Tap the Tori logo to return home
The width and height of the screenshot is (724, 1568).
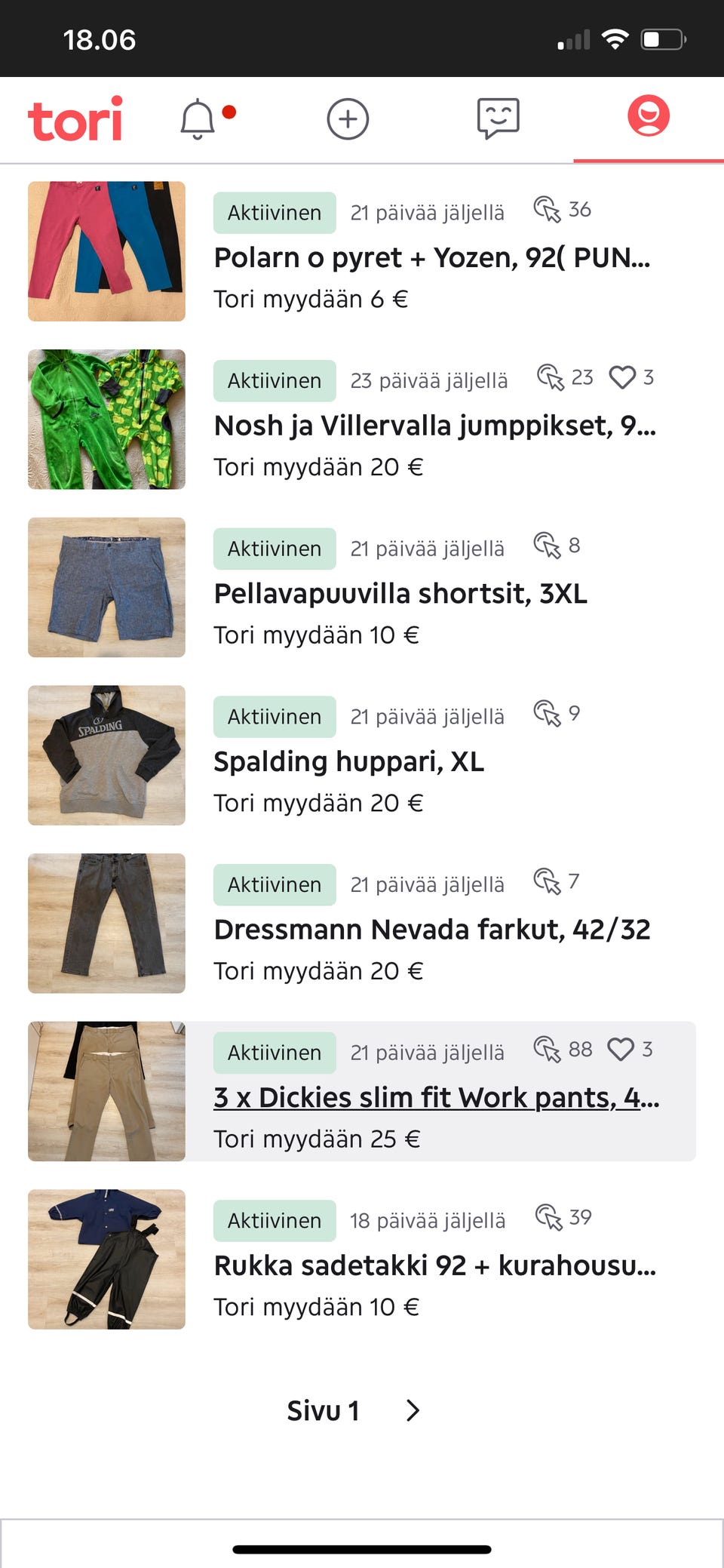tap(75, 119)
